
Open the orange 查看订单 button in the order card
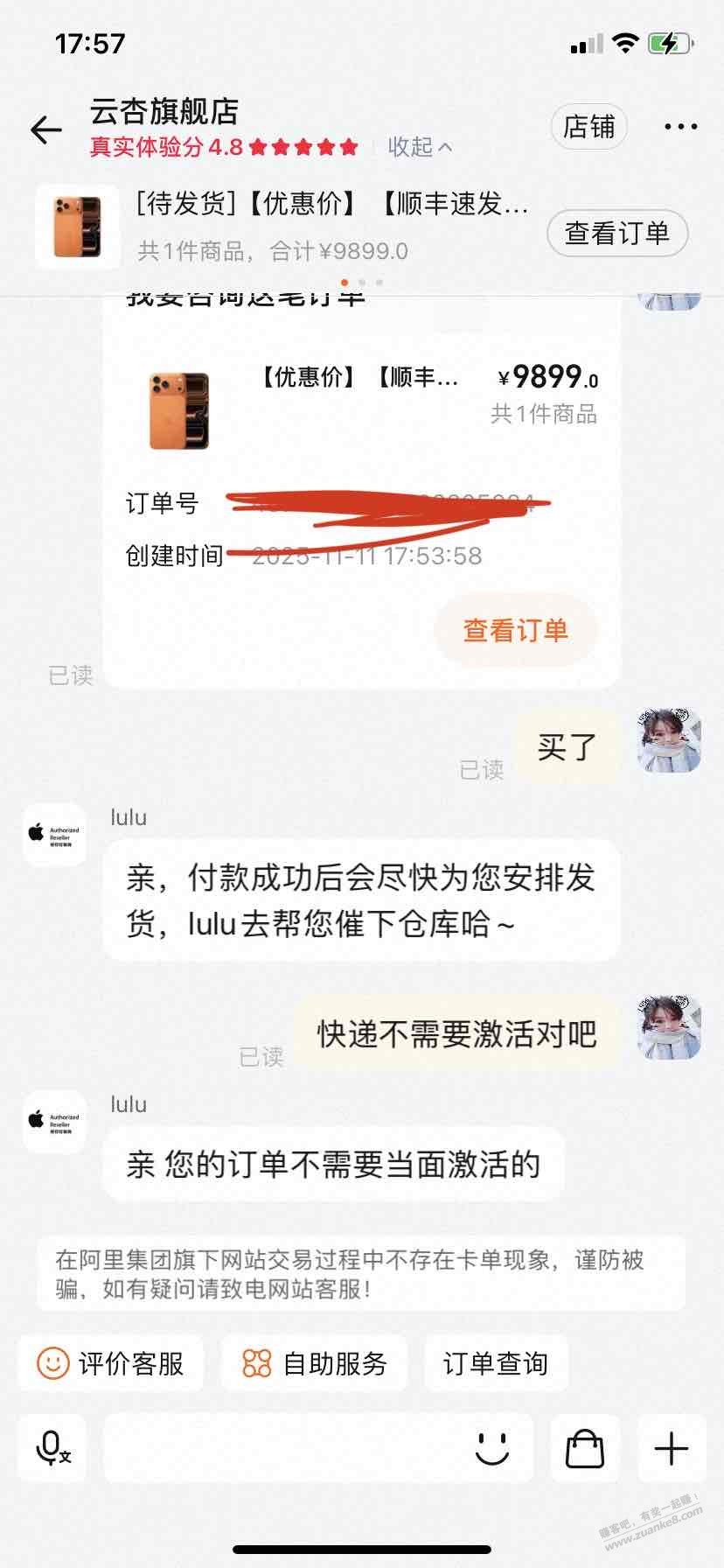click(x=515, y=630)
